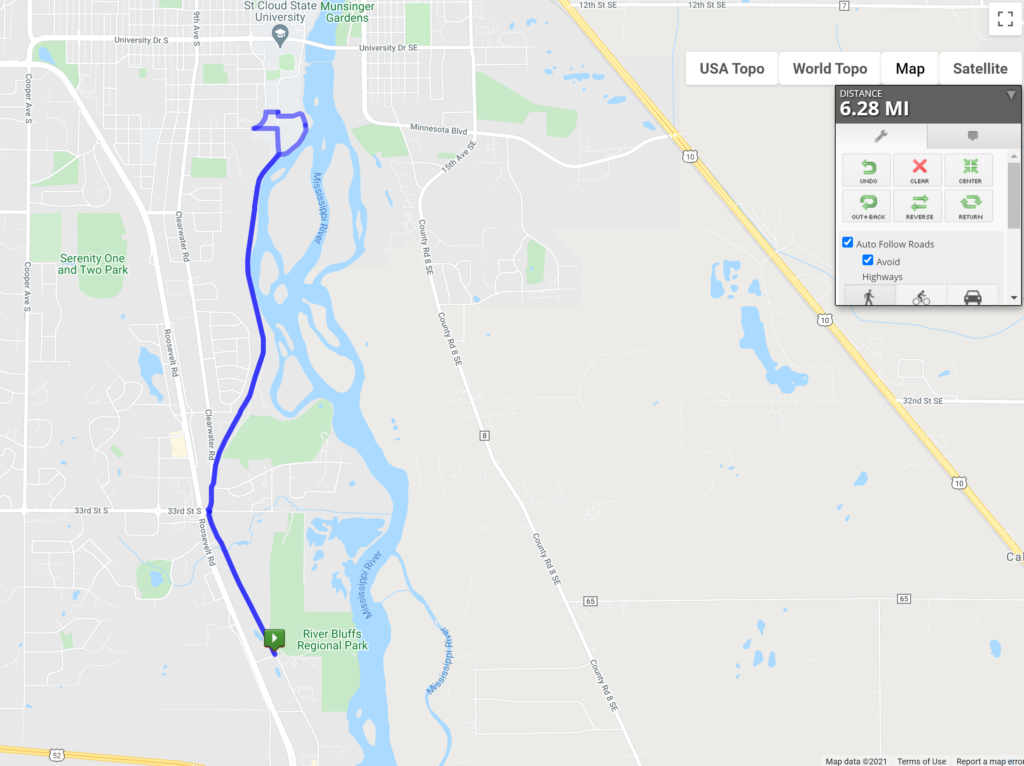The image size is (1024, 766).
Task: Select car routing mode
Action: 971,296
